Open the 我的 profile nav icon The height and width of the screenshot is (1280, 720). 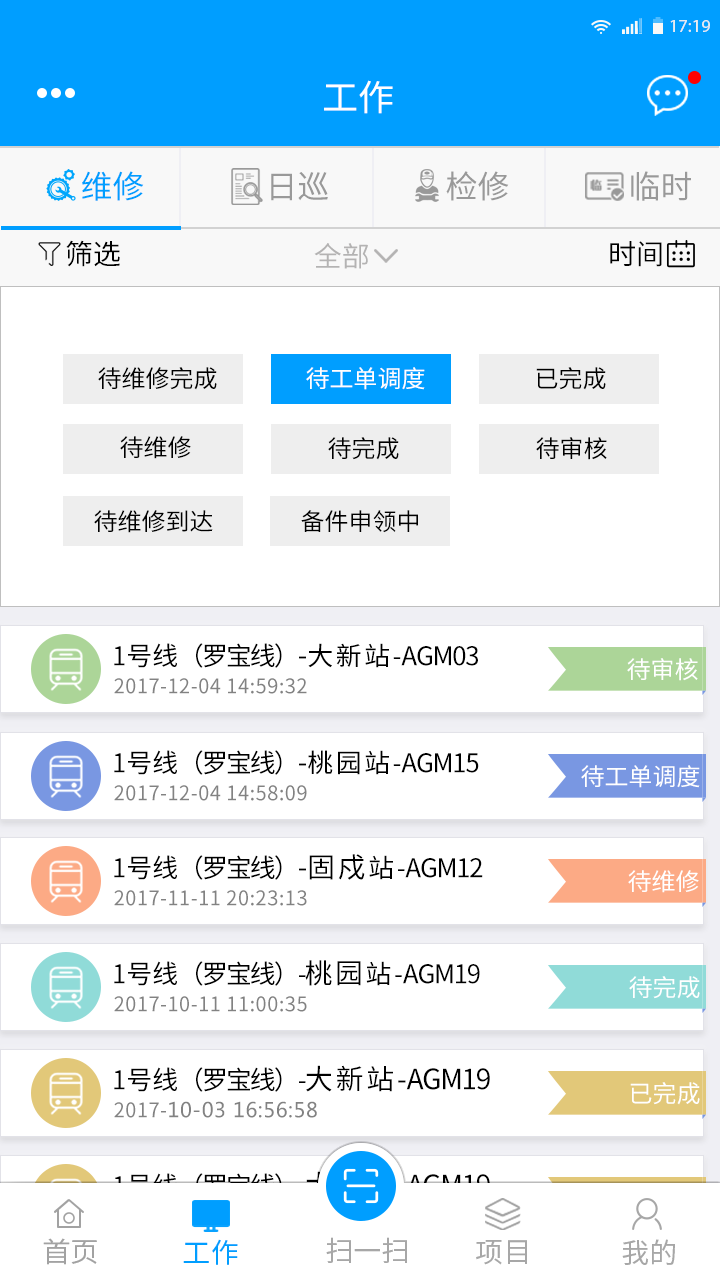pyautogui.click(x=646, y=1222)
